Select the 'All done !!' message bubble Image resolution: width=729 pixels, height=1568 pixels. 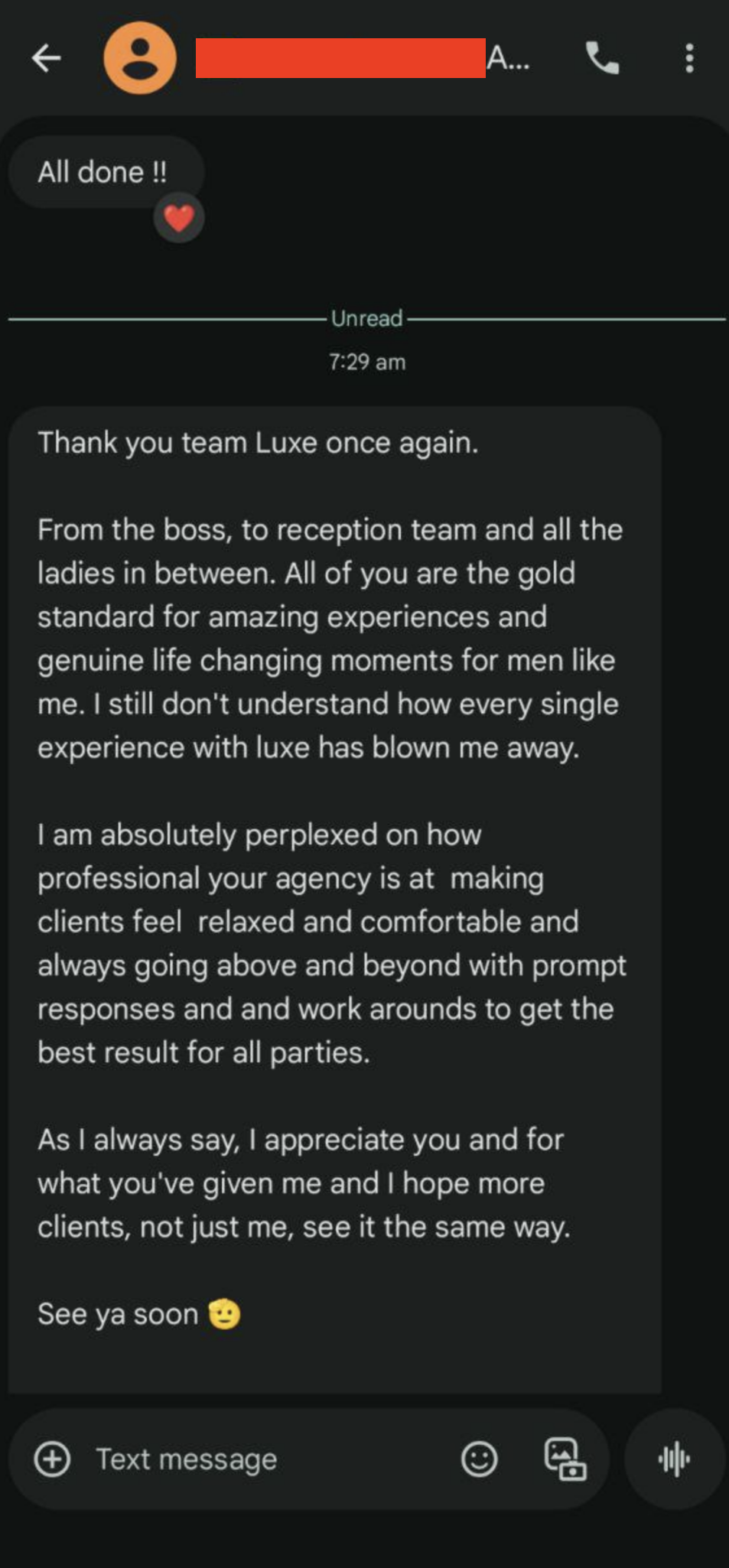tap(106, 171)
